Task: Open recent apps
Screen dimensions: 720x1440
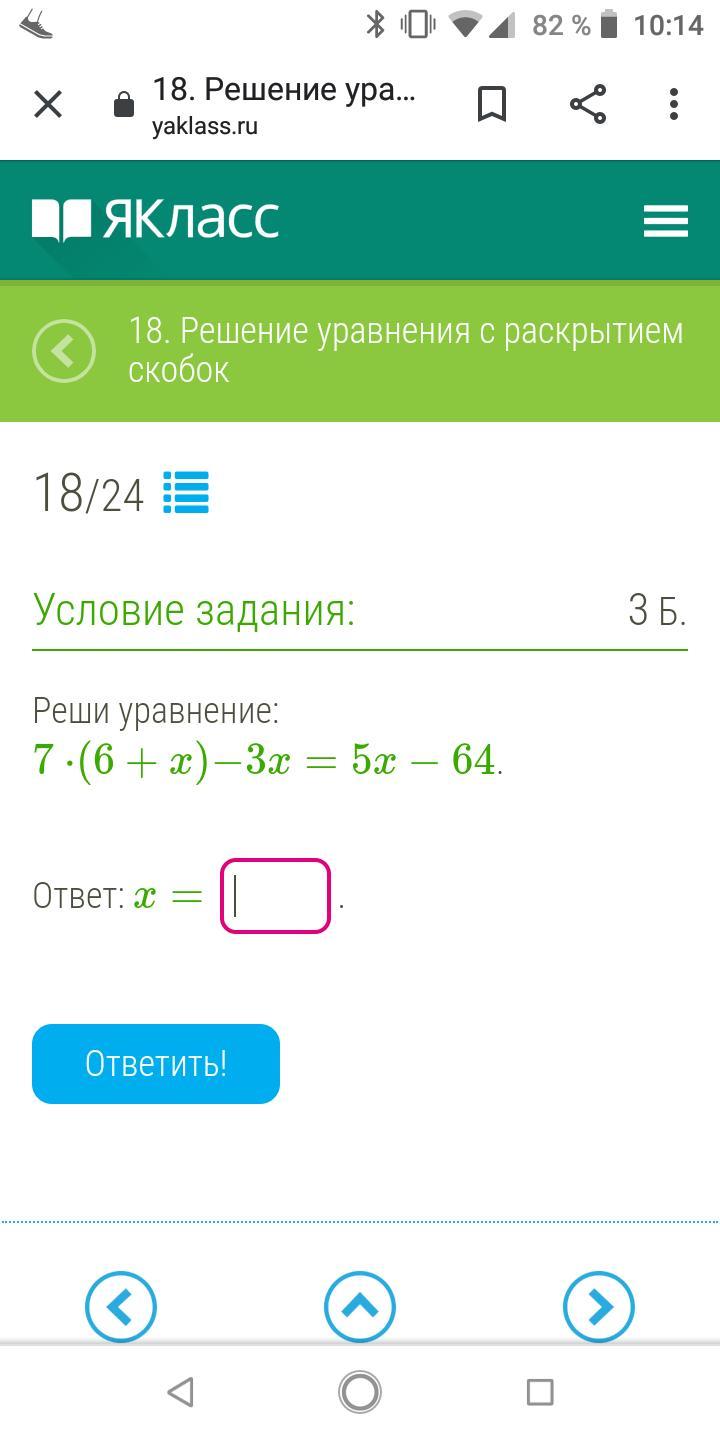Action: click(540, 1392)
